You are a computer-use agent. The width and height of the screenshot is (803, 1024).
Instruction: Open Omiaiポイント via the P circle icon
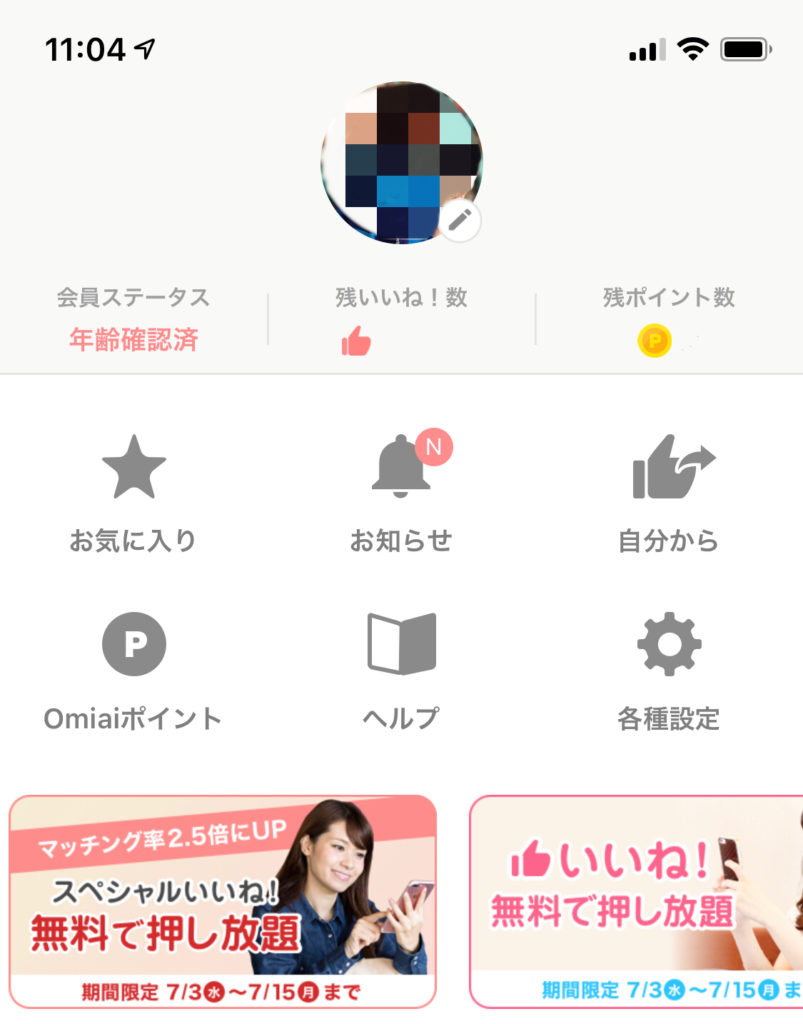[133, 643]
